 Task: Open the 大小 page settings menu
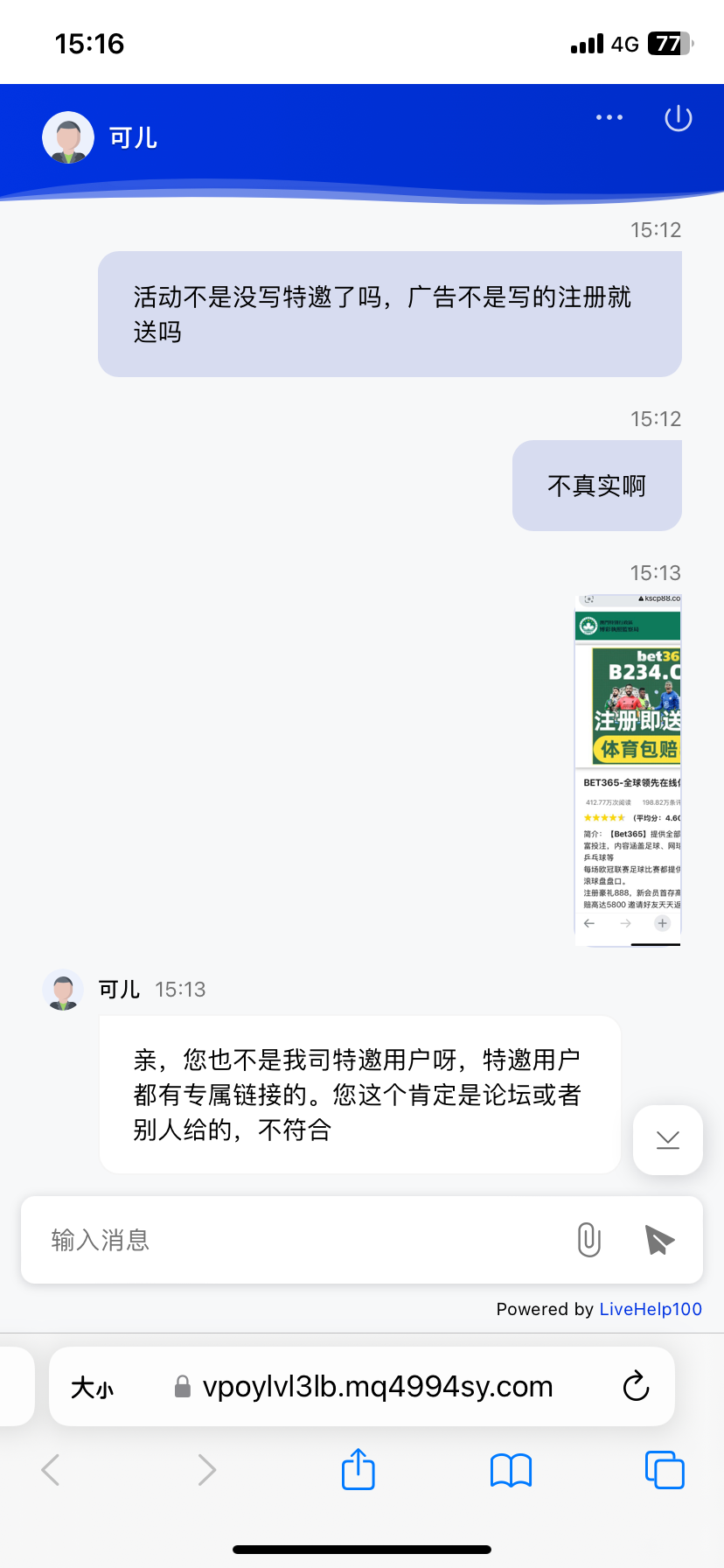pos(93,1388)
